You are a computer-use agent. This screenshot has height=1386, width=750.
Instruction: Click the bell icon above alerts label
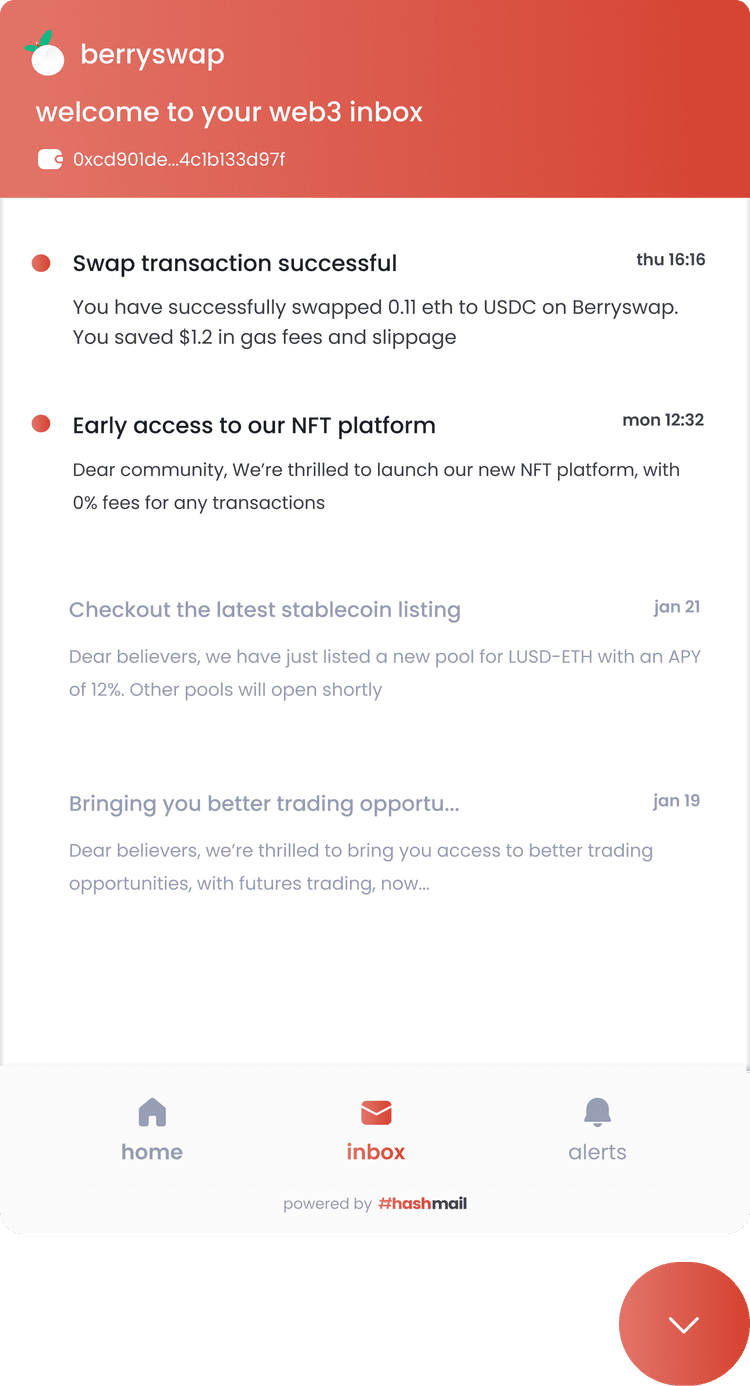click(x=597, y=1110)
